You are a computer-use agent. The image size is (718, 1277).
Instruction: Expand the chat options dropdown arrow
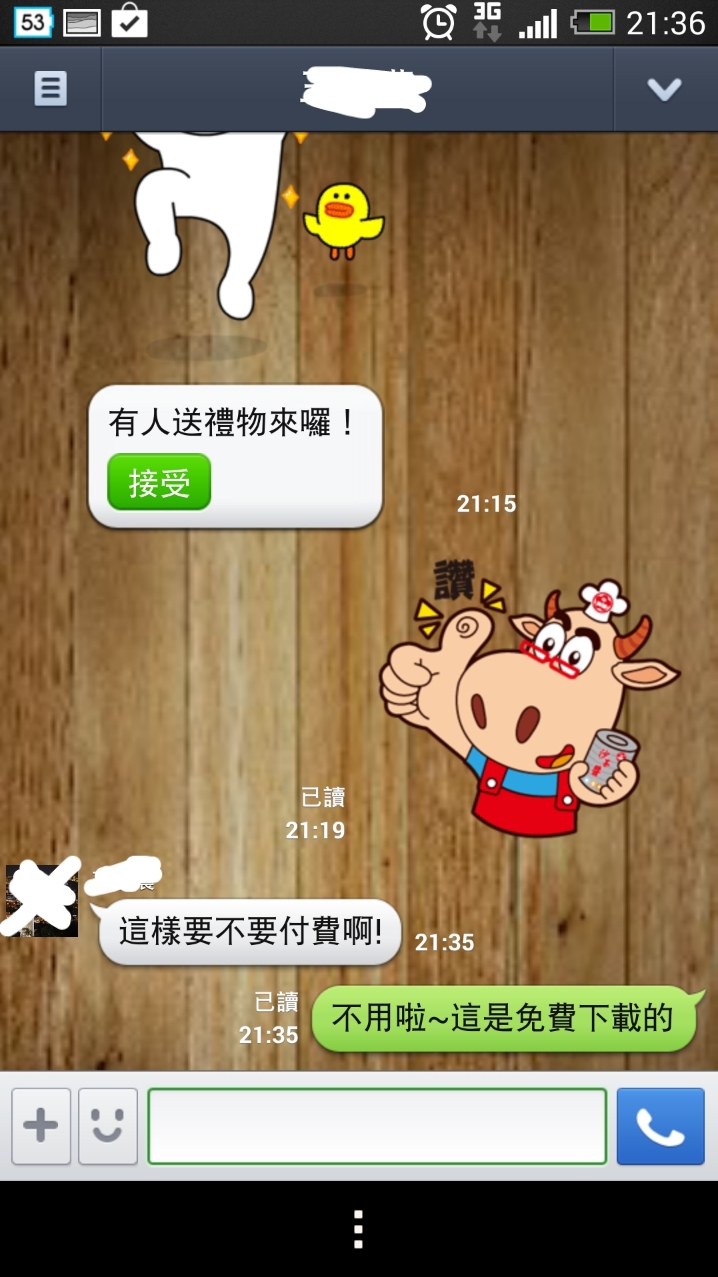664,89
